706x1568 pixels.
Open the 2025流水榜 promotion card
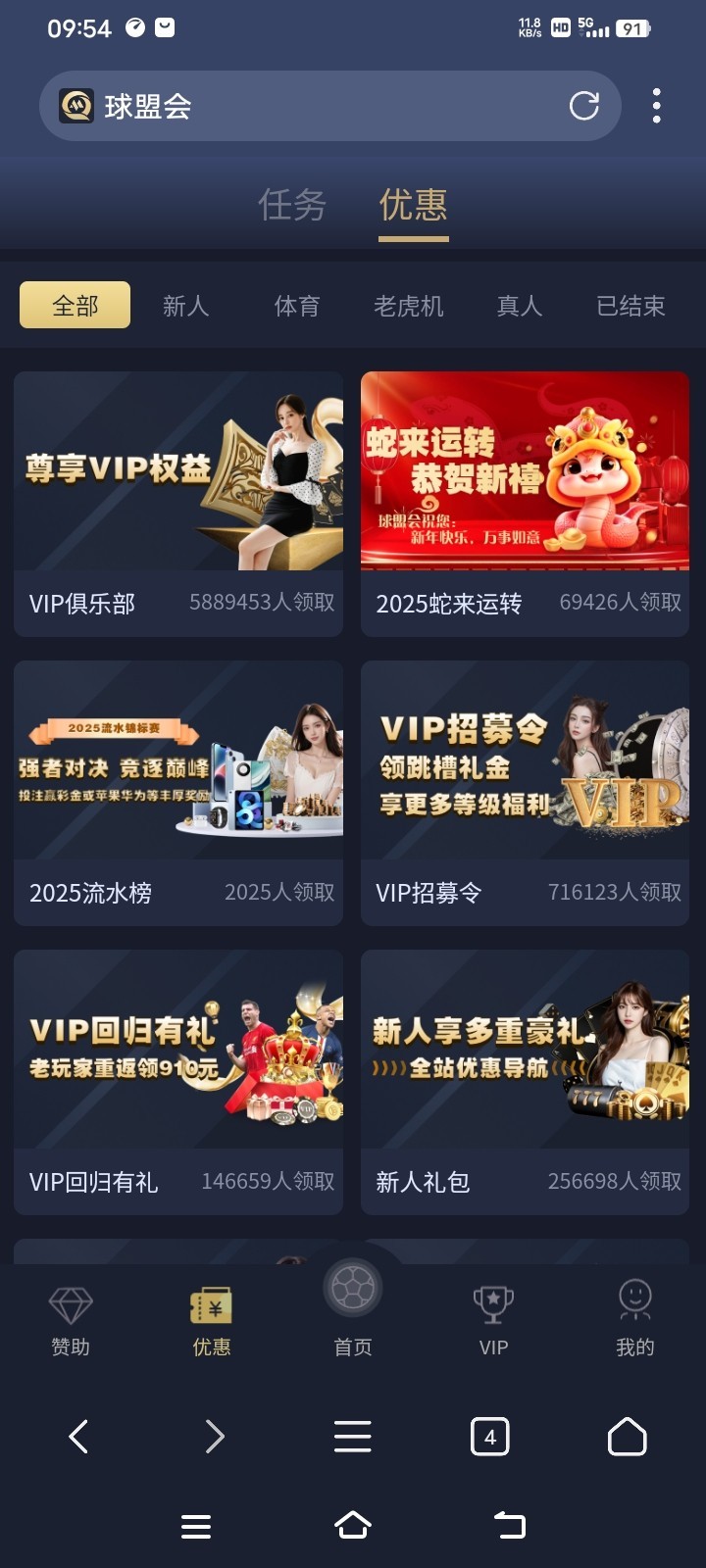point(178,792)
